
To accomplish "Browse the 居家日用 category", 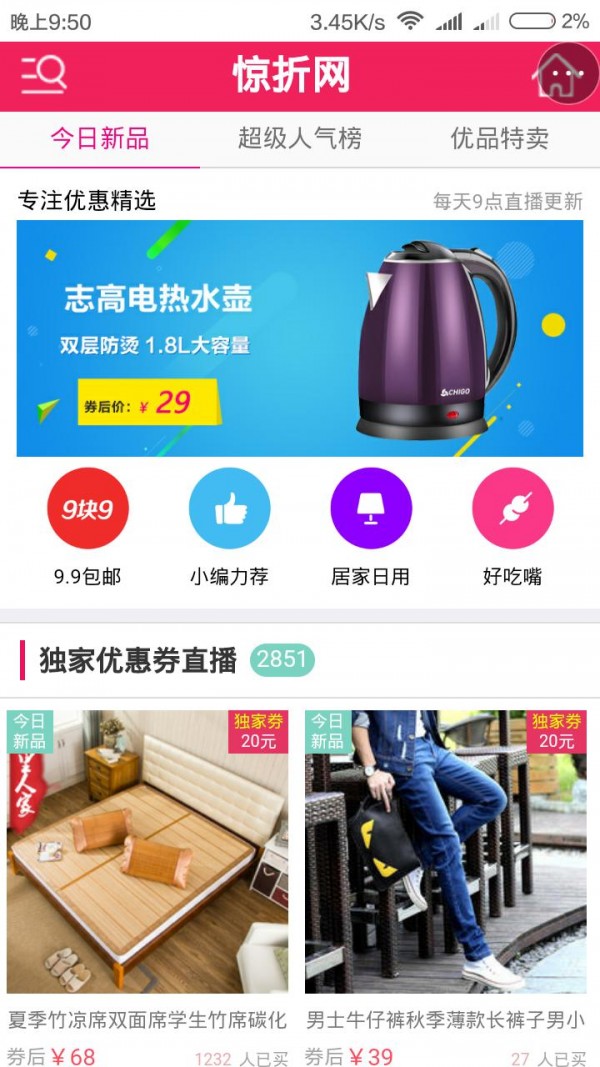I will [371, 509].
